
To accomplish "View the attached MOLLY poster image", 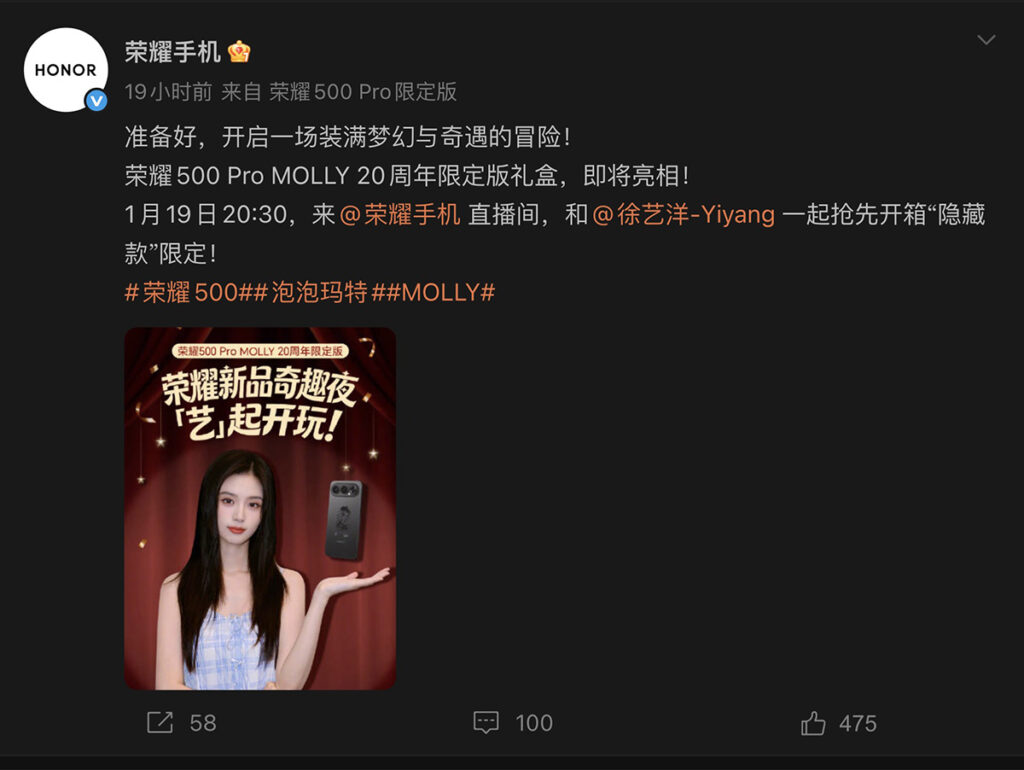I will 260,508.
